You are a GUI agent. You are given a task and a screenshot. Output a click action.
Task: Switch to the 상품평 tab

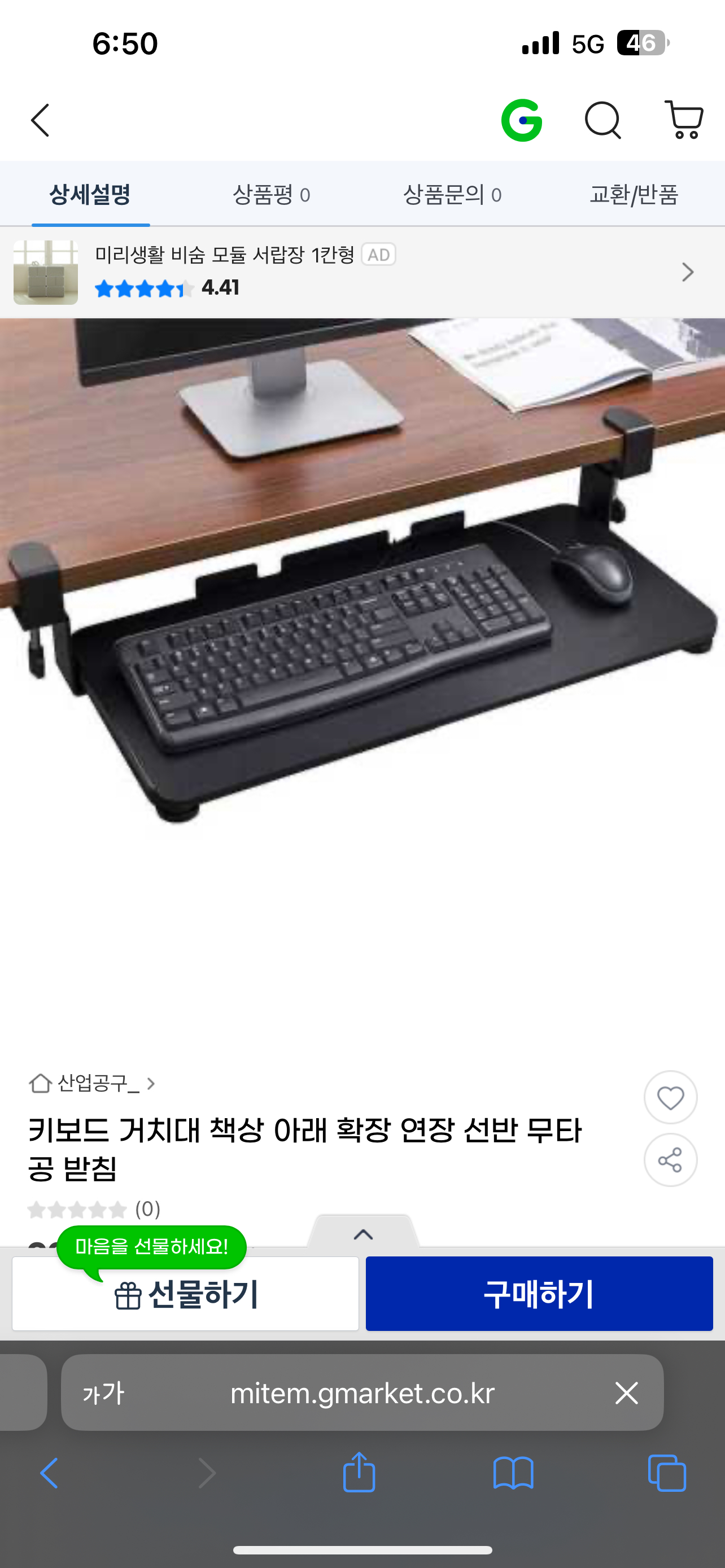[272, 195]
